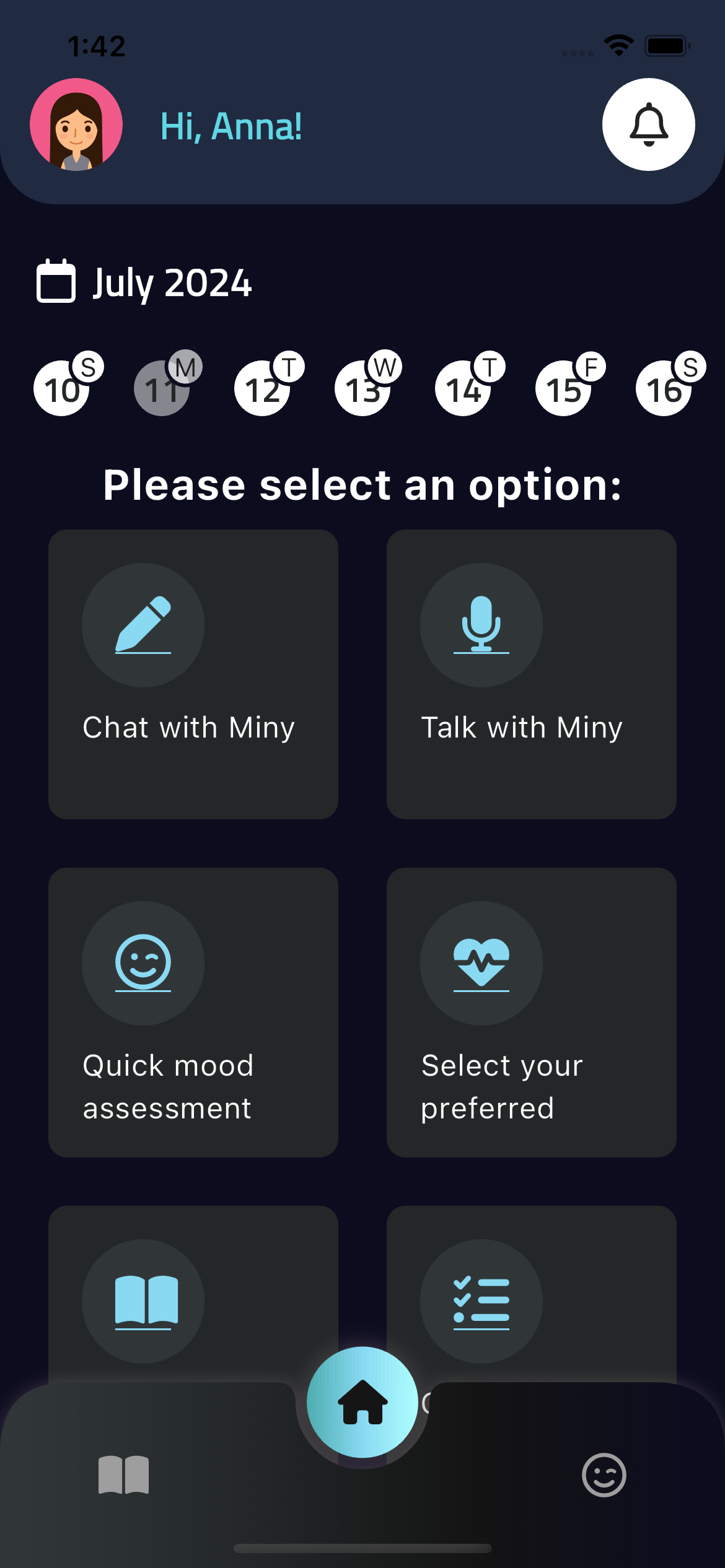Select Monday the 11th

tap(162, 389)
